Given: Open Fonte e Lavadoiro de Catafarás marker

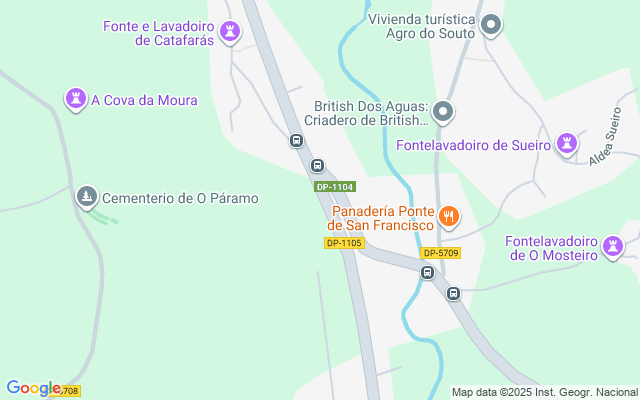Looking at the screenshot, I should [231, 32].
